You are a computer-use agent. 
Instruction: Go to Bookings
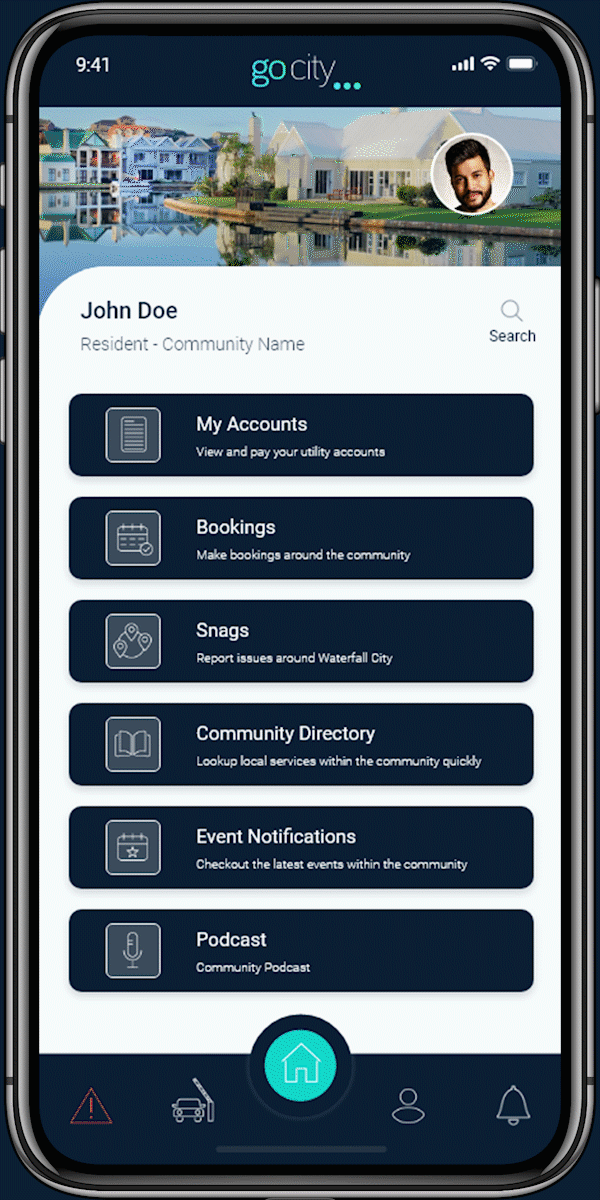pyautogui.click(x=300, y=538)
